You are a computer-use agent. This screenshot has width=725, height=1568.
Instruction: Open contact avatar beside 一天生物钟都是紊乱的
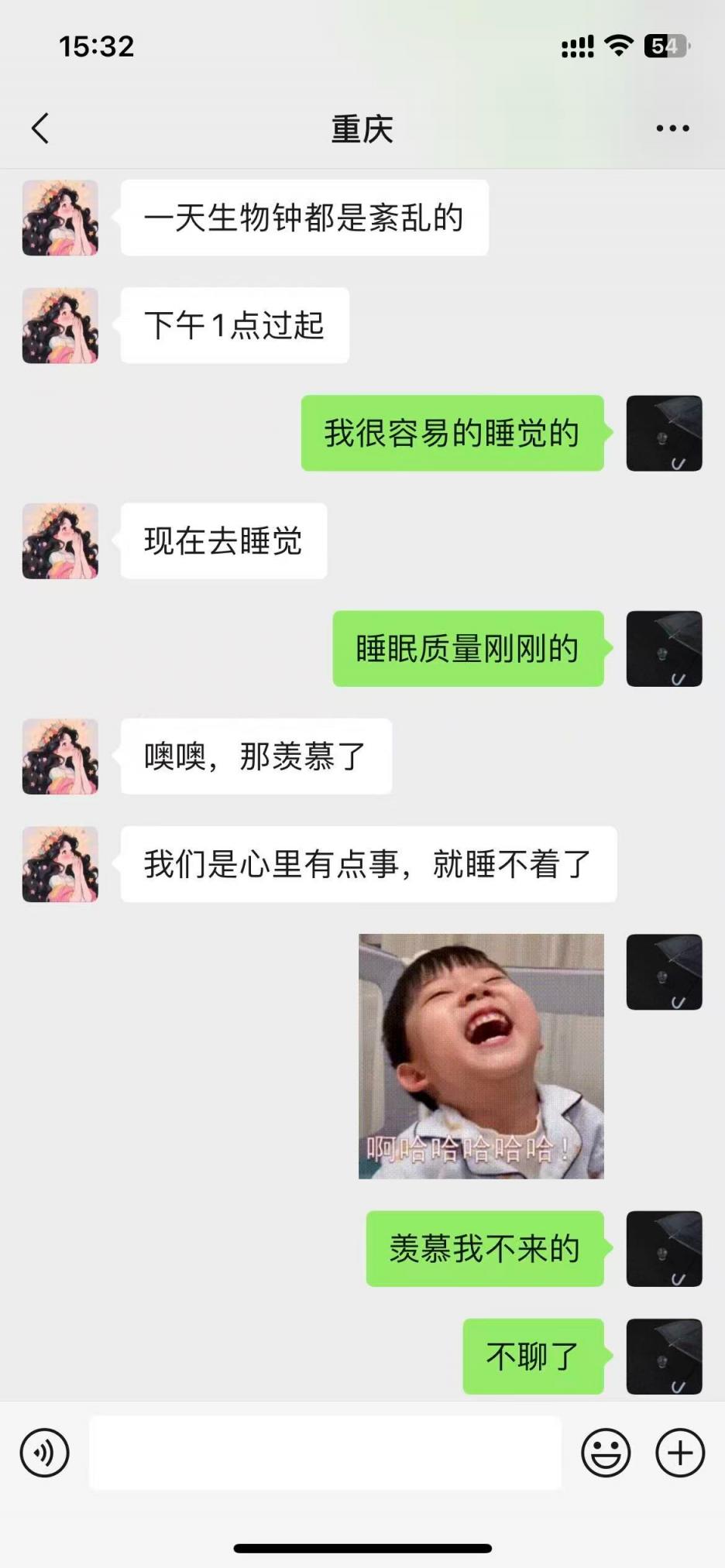click(x=60, y=218)
